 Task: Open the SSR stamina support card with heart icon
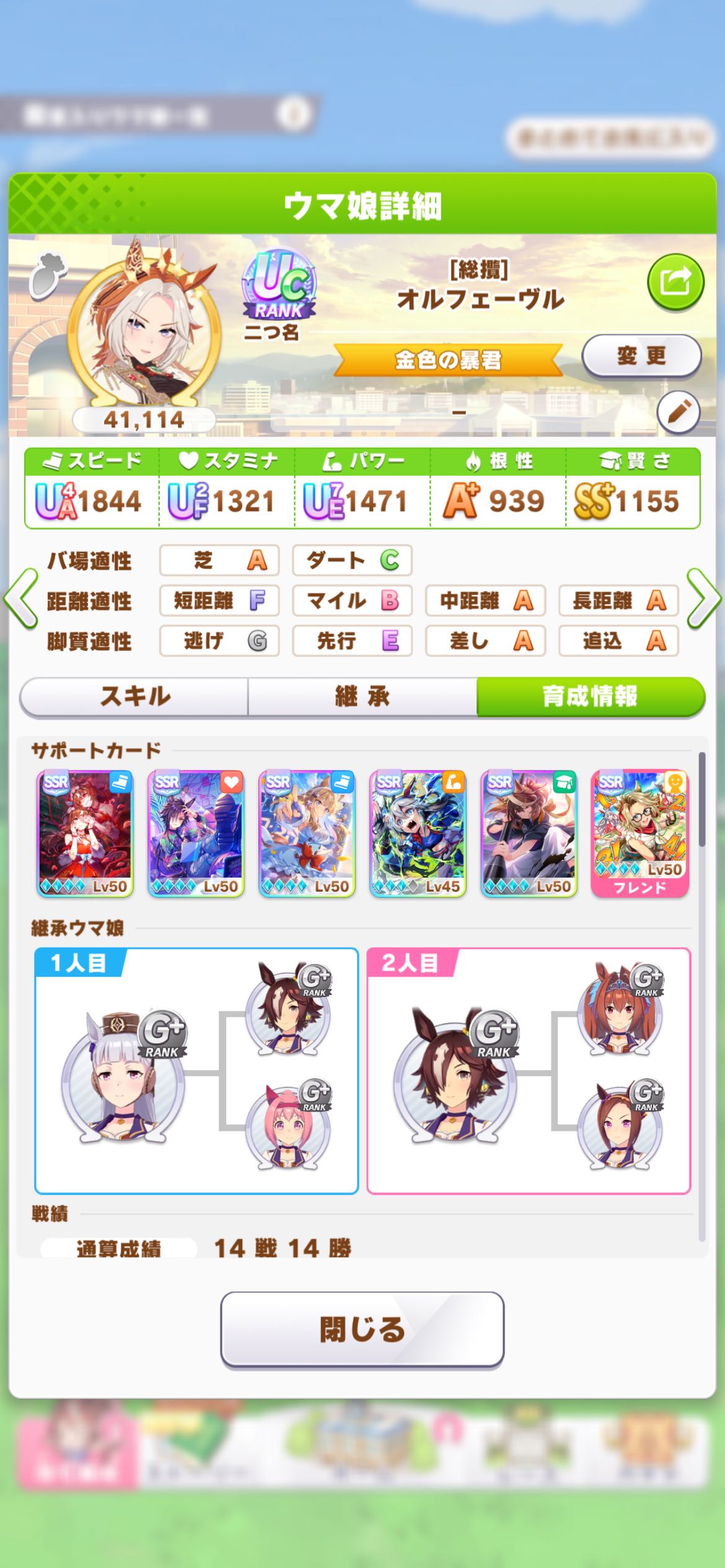coord(196,834)
